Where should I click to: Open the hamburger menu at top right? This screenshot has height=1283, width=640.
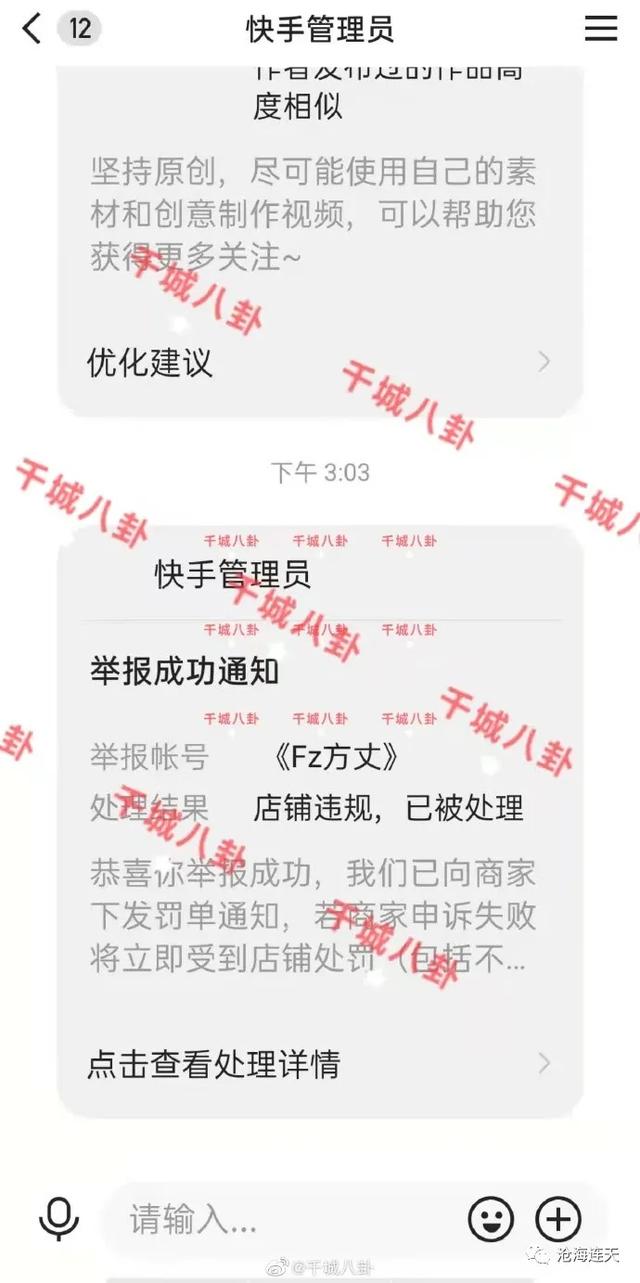(601, 29)
